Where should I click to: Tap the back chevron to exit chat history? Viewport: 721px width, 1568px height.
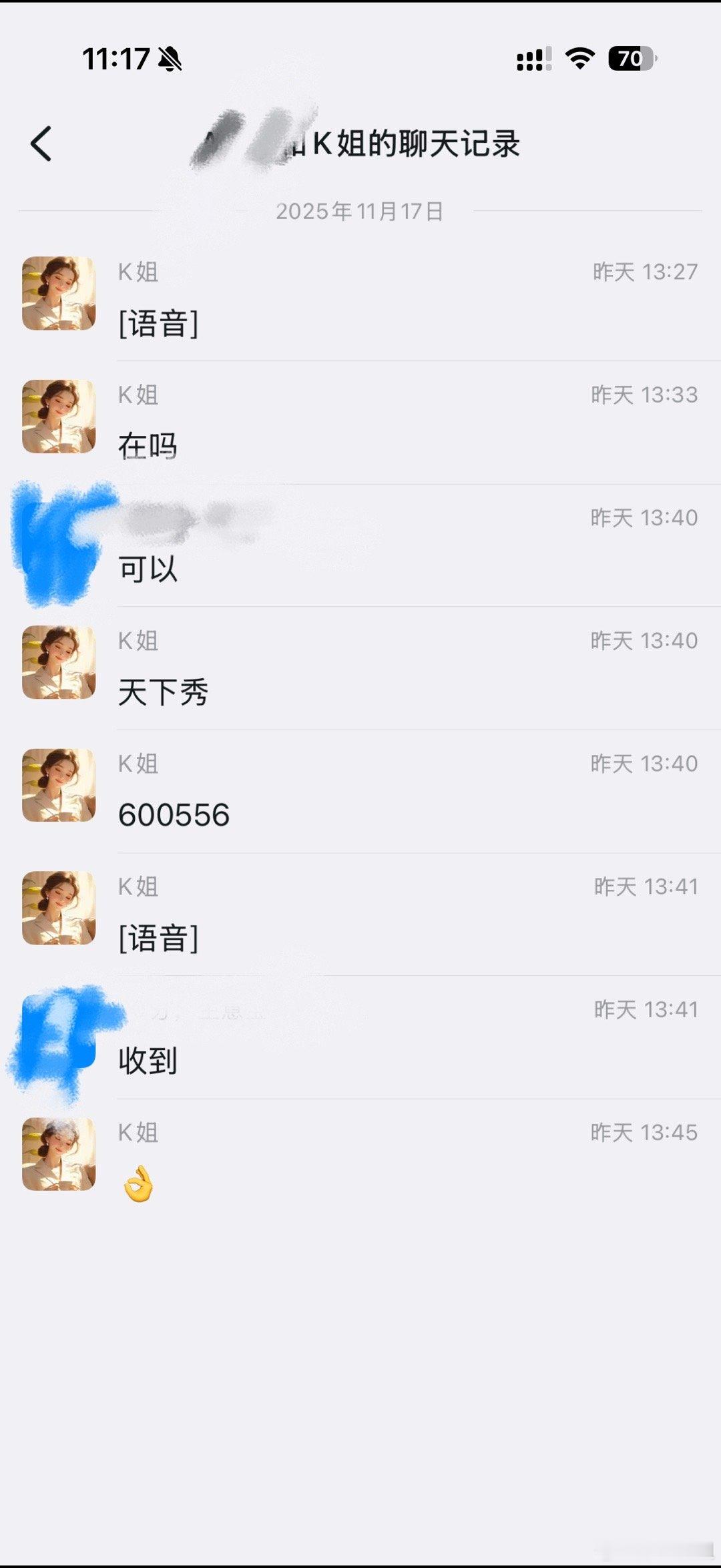42,144
